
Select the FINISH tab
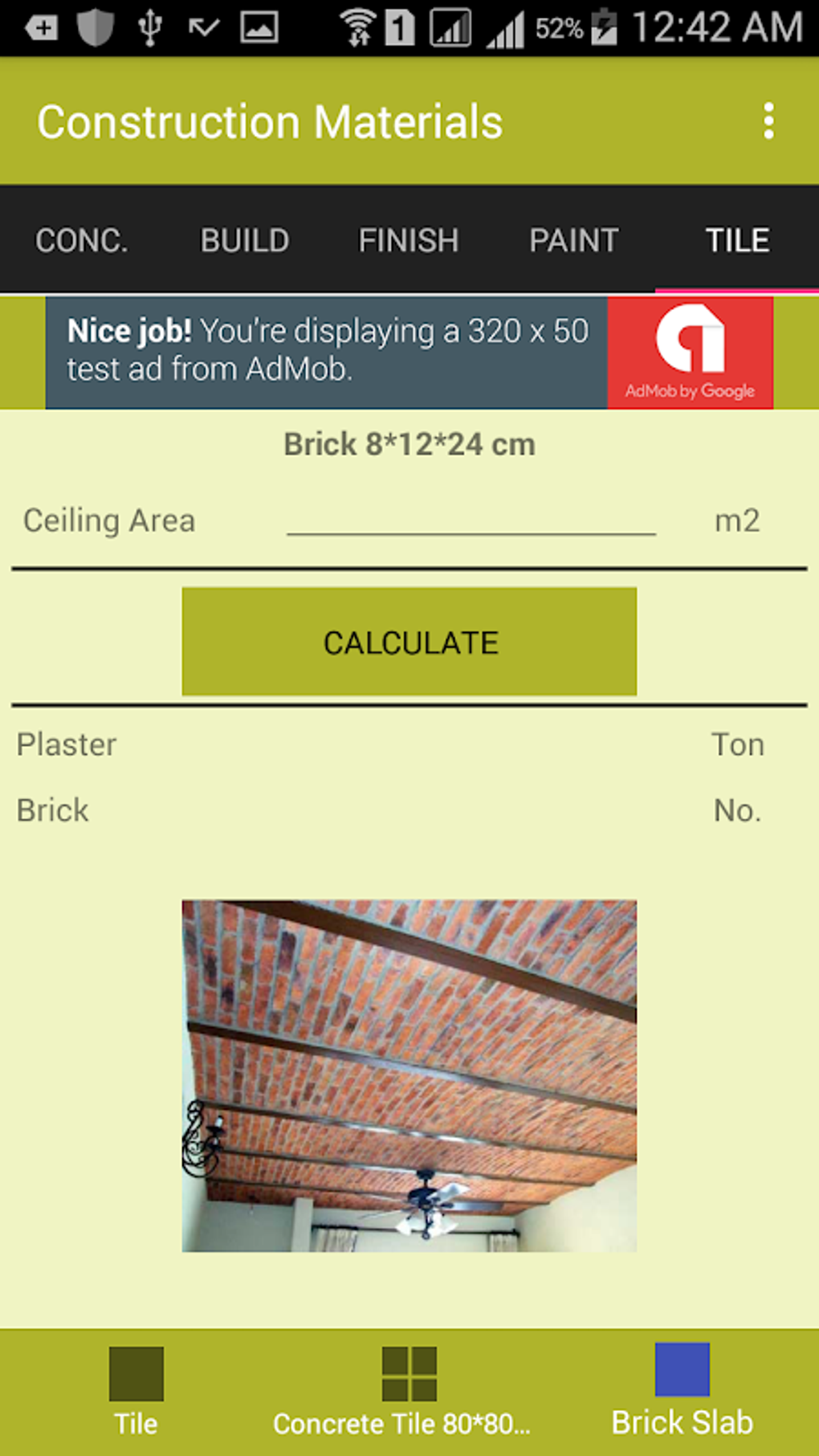[x=409, y=240]
